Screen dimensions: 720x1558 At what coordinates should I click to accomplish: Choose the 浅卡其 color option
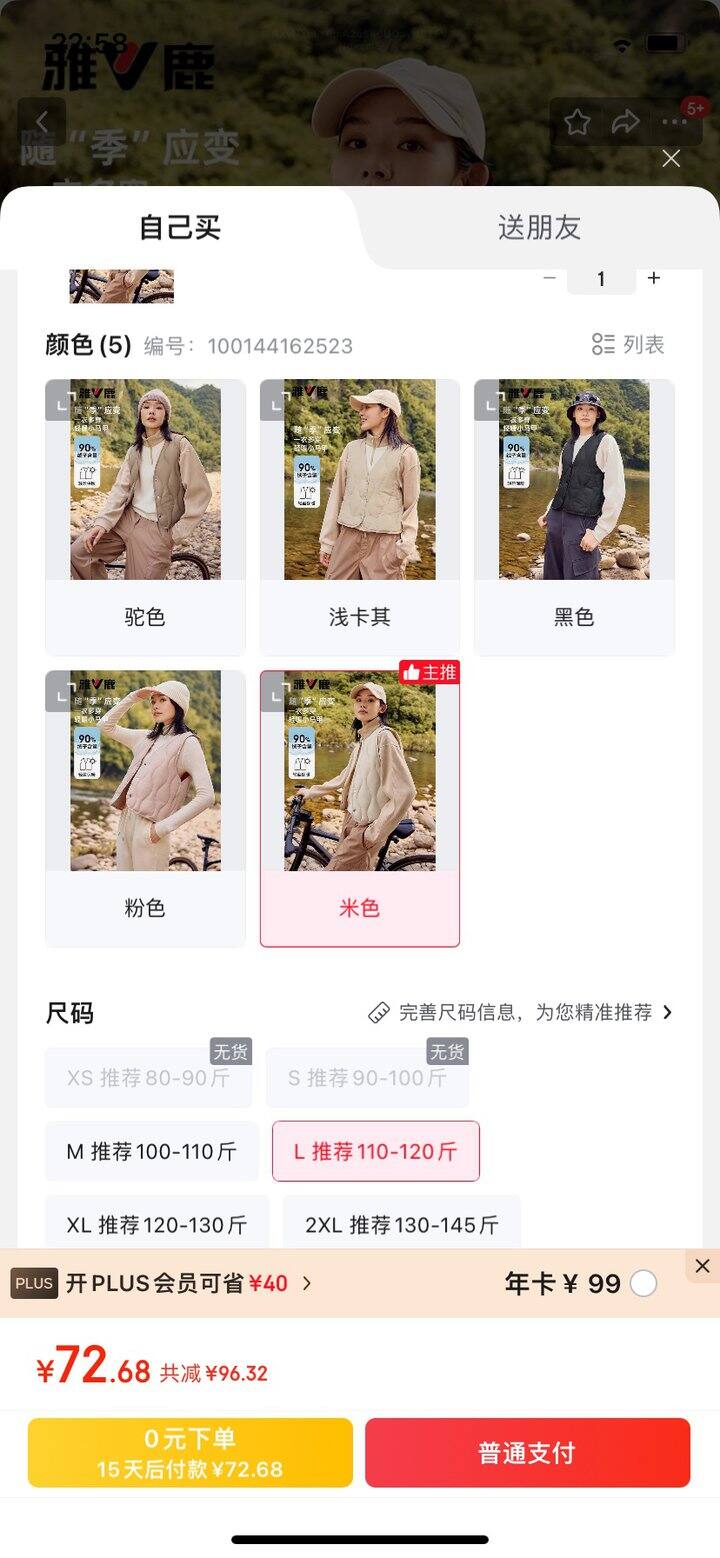[360, 517]
